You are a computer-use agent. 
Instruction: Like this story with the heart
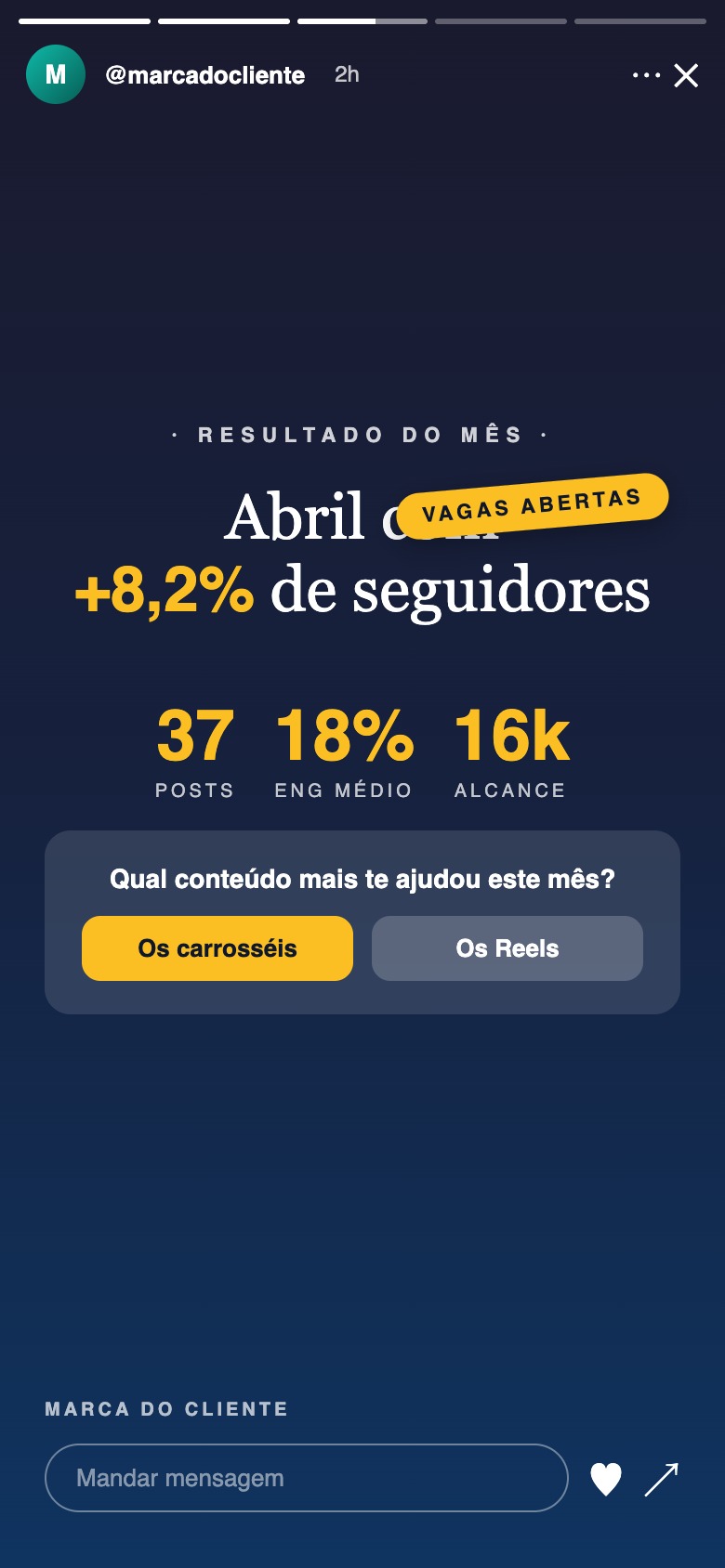[606, 1479]
